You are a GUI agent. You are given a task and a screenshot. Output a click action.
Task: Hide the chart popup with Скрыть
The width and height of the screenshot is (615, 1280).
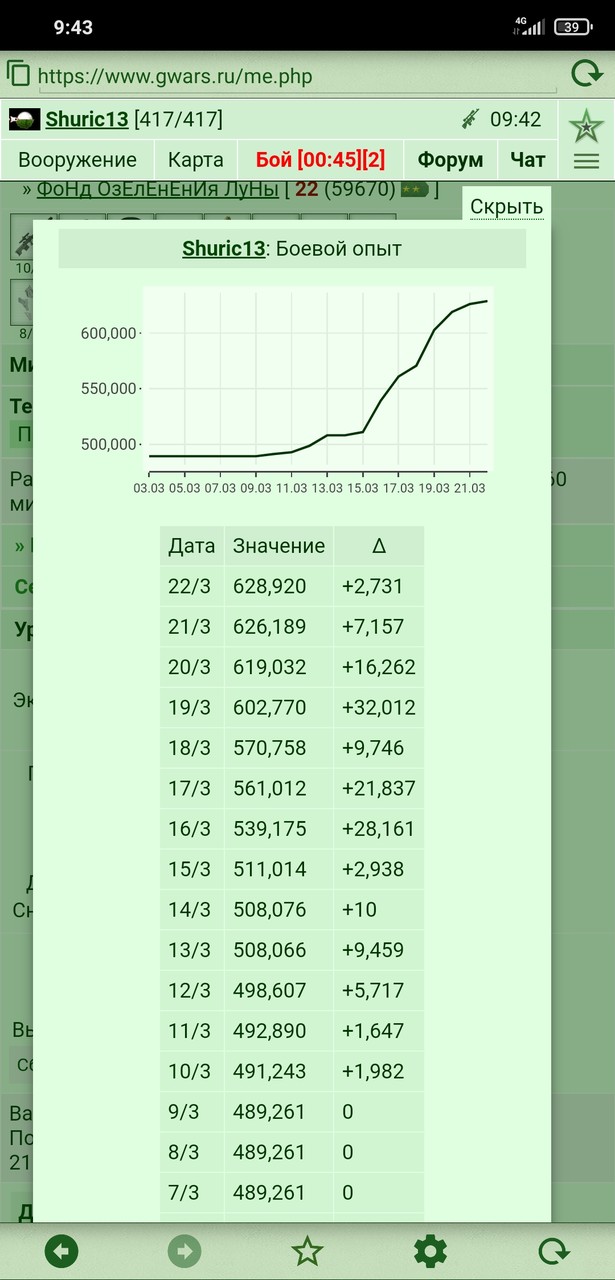(507, 207)
